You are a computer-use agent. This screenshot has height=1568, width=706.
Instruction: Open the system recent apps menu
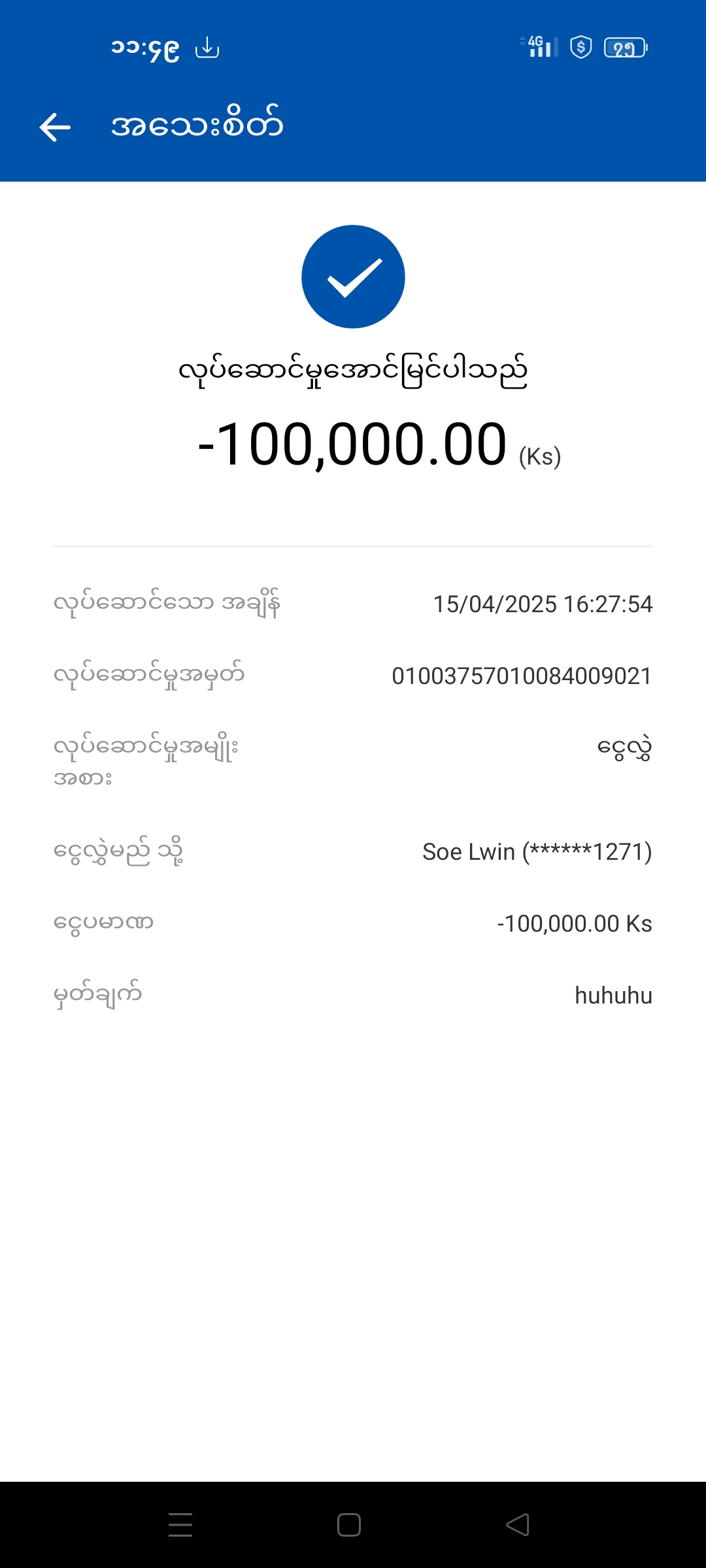pyautogui.click(x=180, y=1525)
